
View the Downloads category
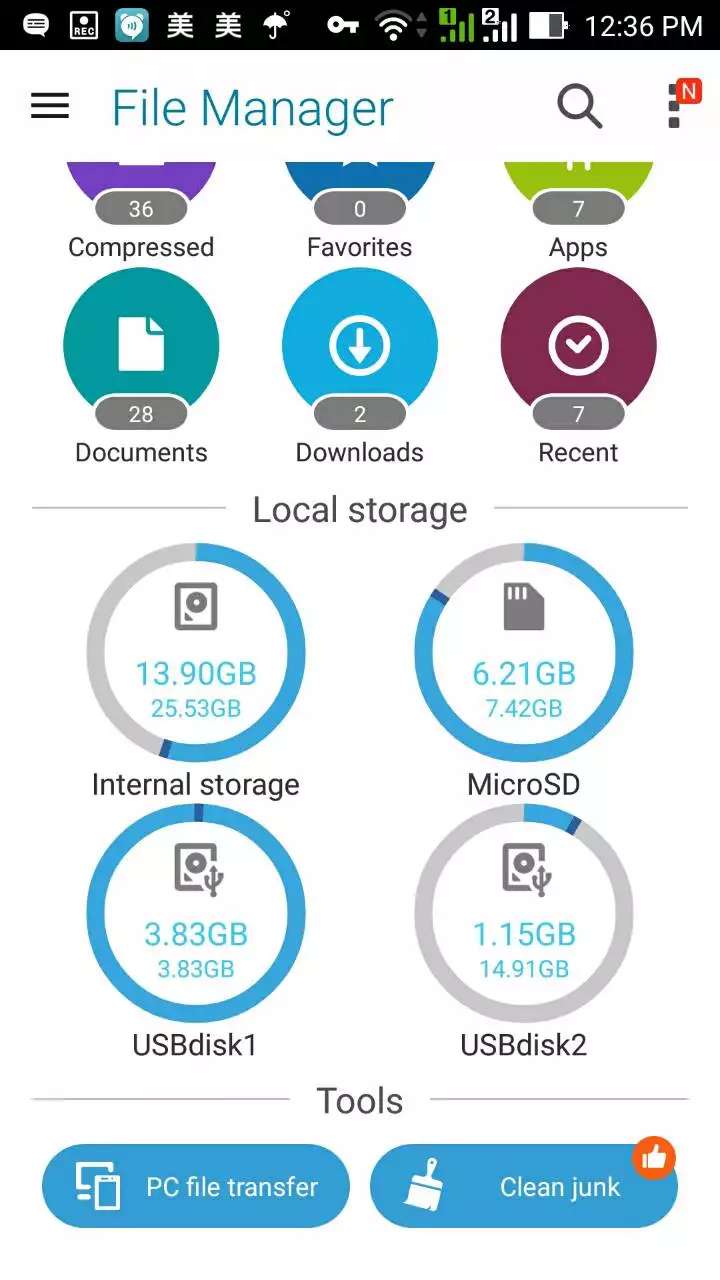click(x=360, y=367)
